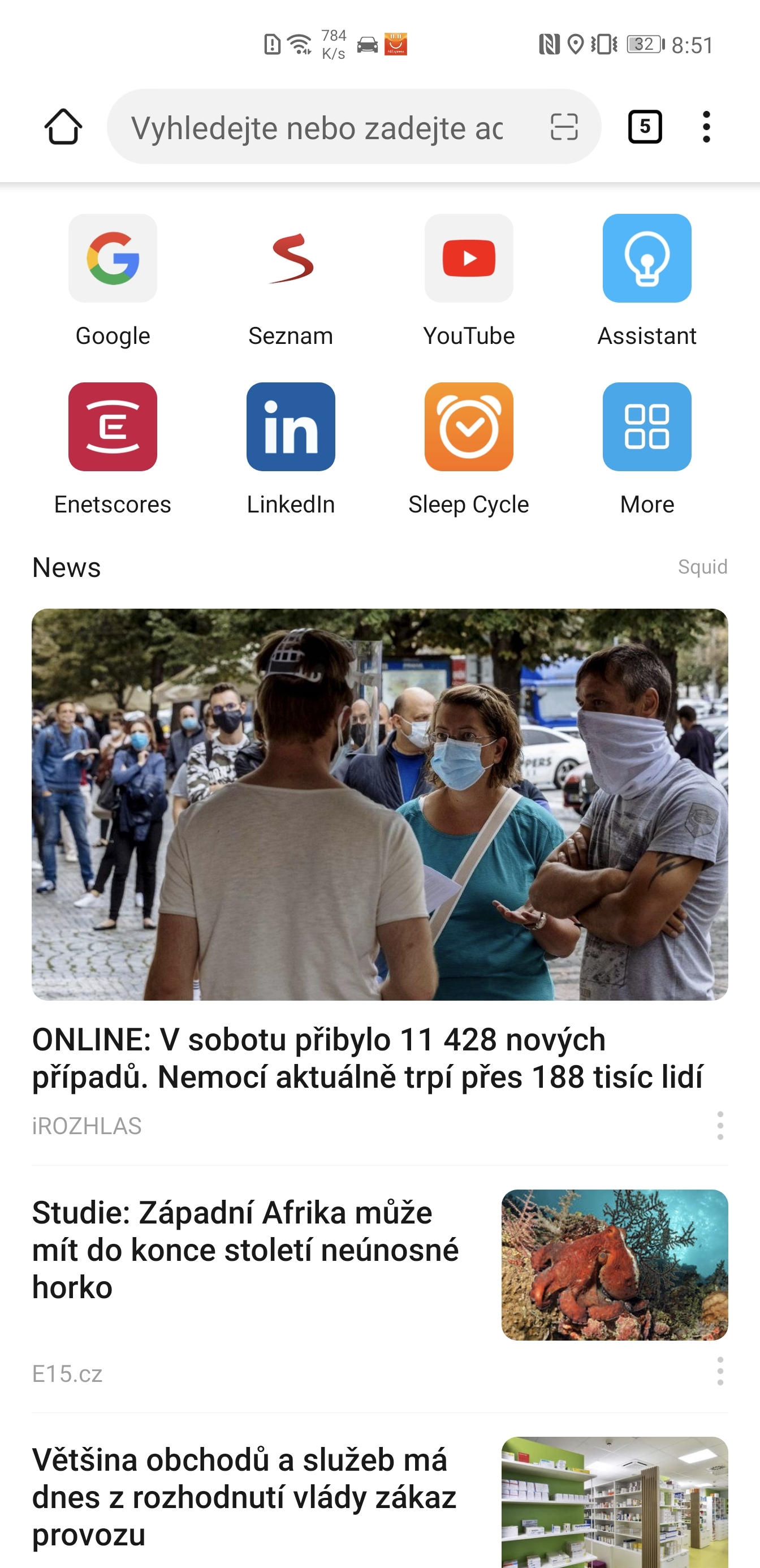Image resolution: width=760 pixels, height=1568 pixels.
Task: Read the article about the shop closure ban
Action: [x=244, y=1496]
